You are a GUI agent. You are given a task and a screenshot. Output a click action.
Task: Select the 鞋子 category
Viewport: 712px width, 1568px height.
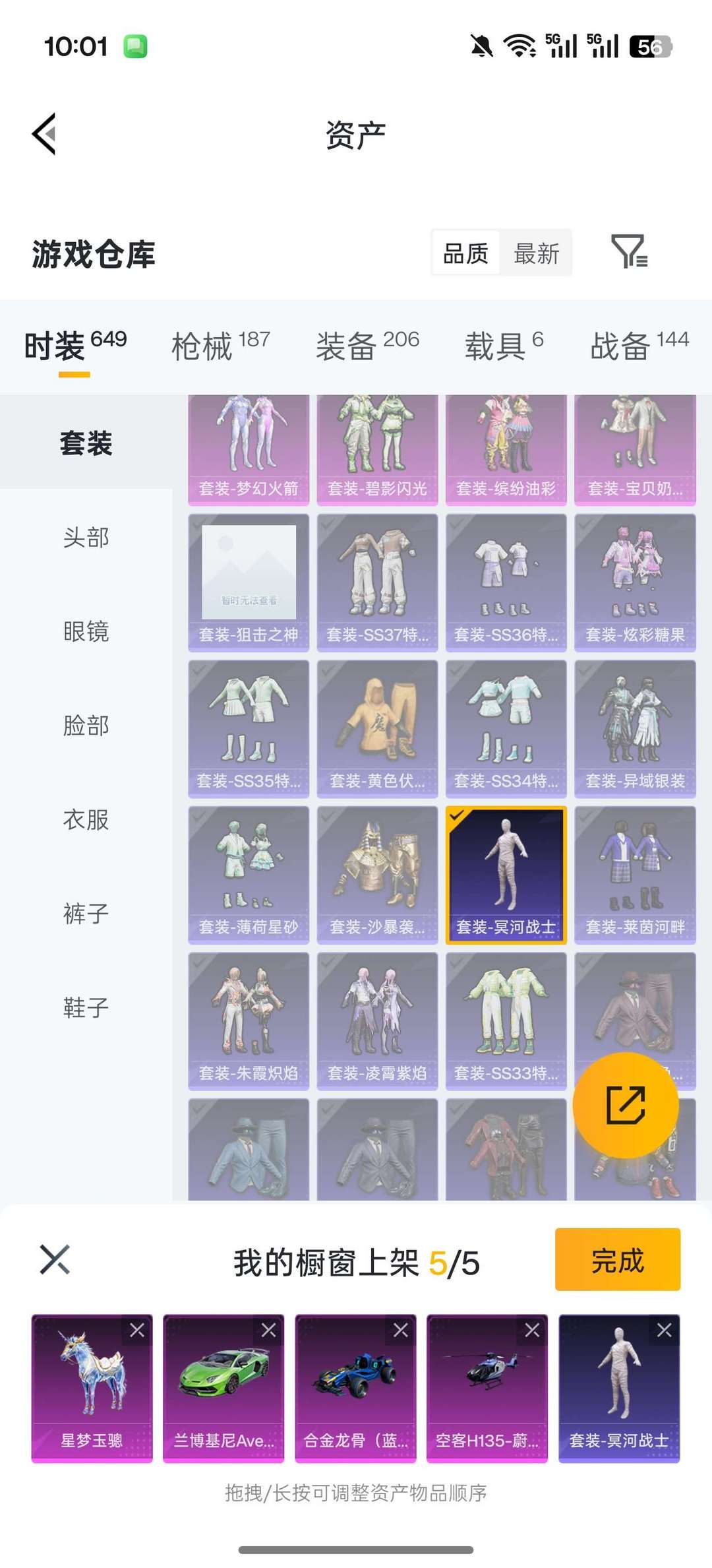(x=86, y=1008)
